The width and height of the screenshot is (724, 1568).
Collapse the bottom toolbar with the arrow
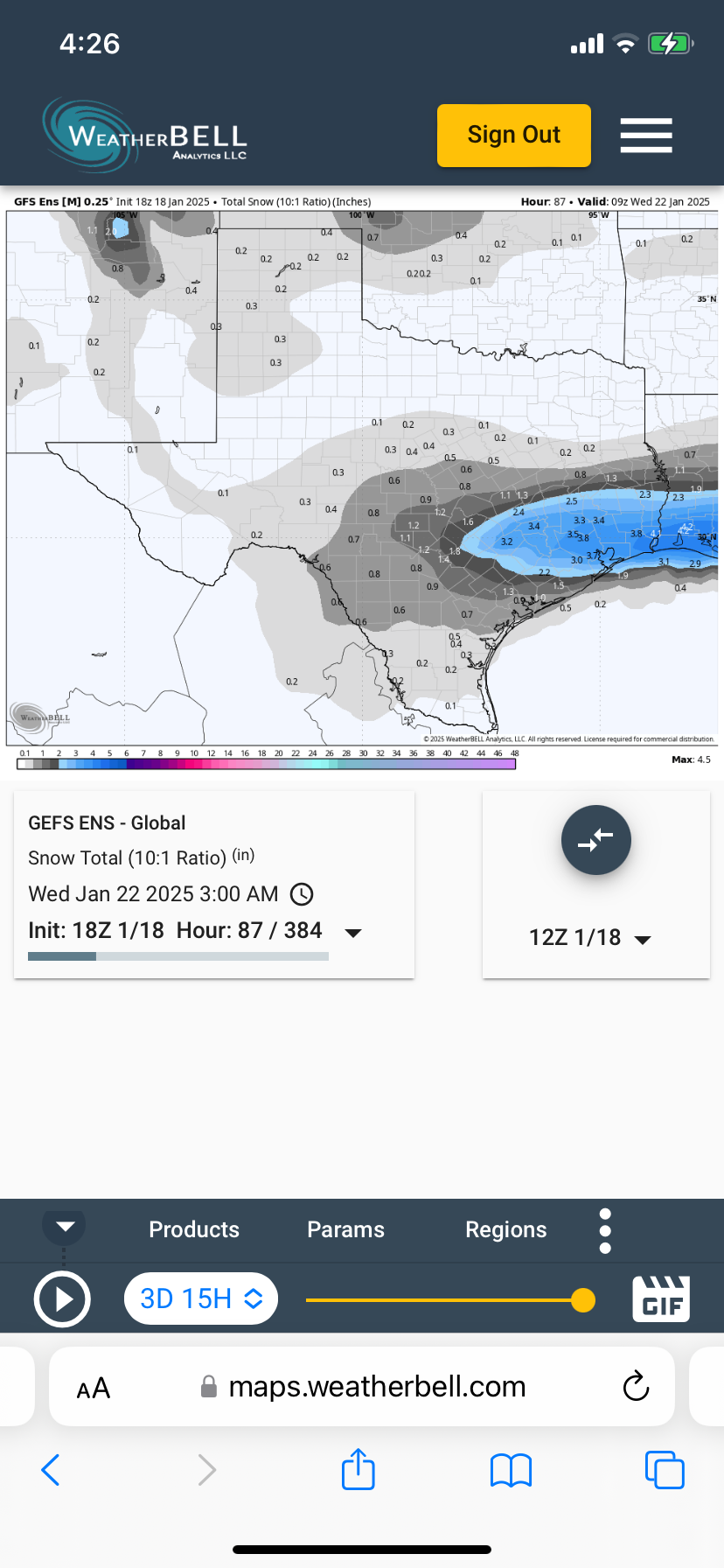point(65,1227)
